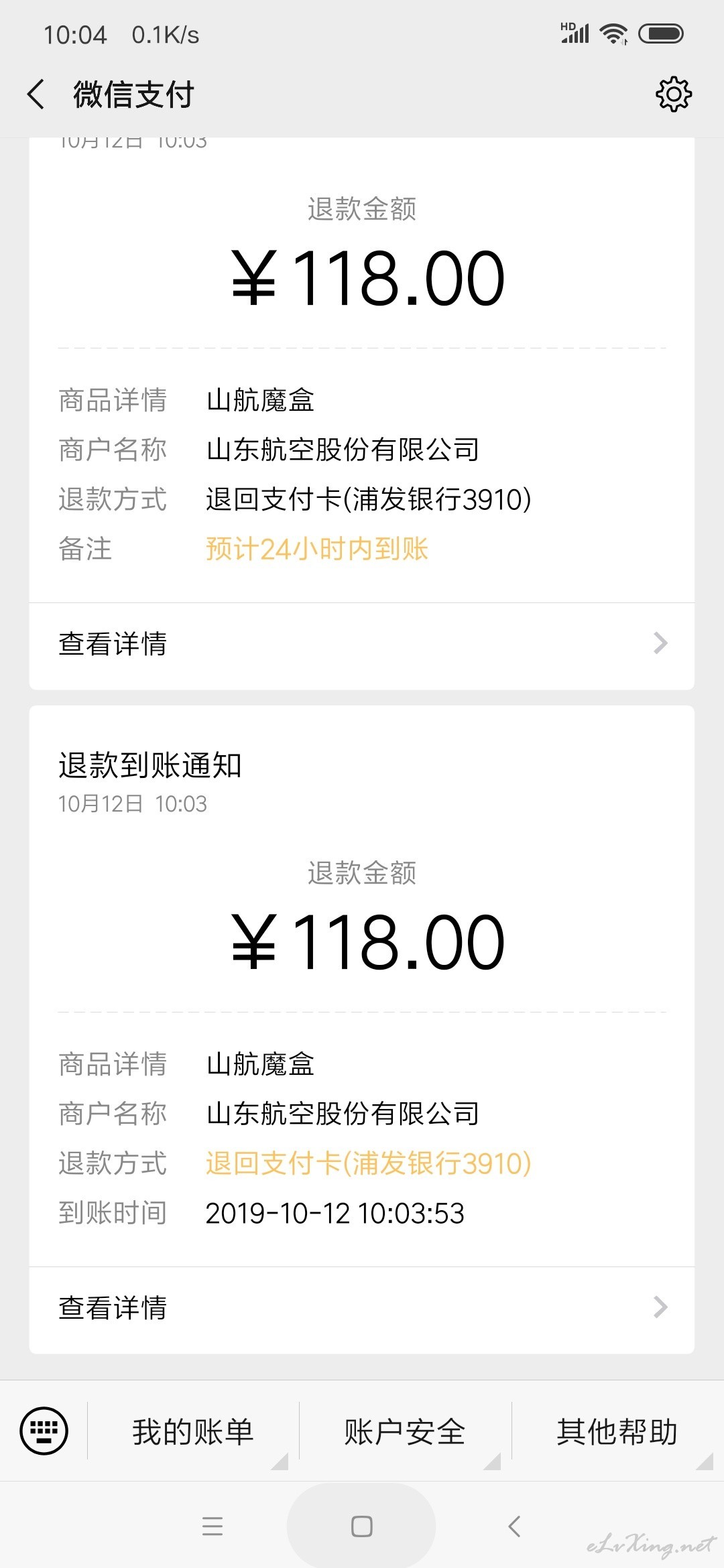This screenshot has height=1568, width=724.
Task: Go back from the 微信支付 page
Action: point(36,94)
